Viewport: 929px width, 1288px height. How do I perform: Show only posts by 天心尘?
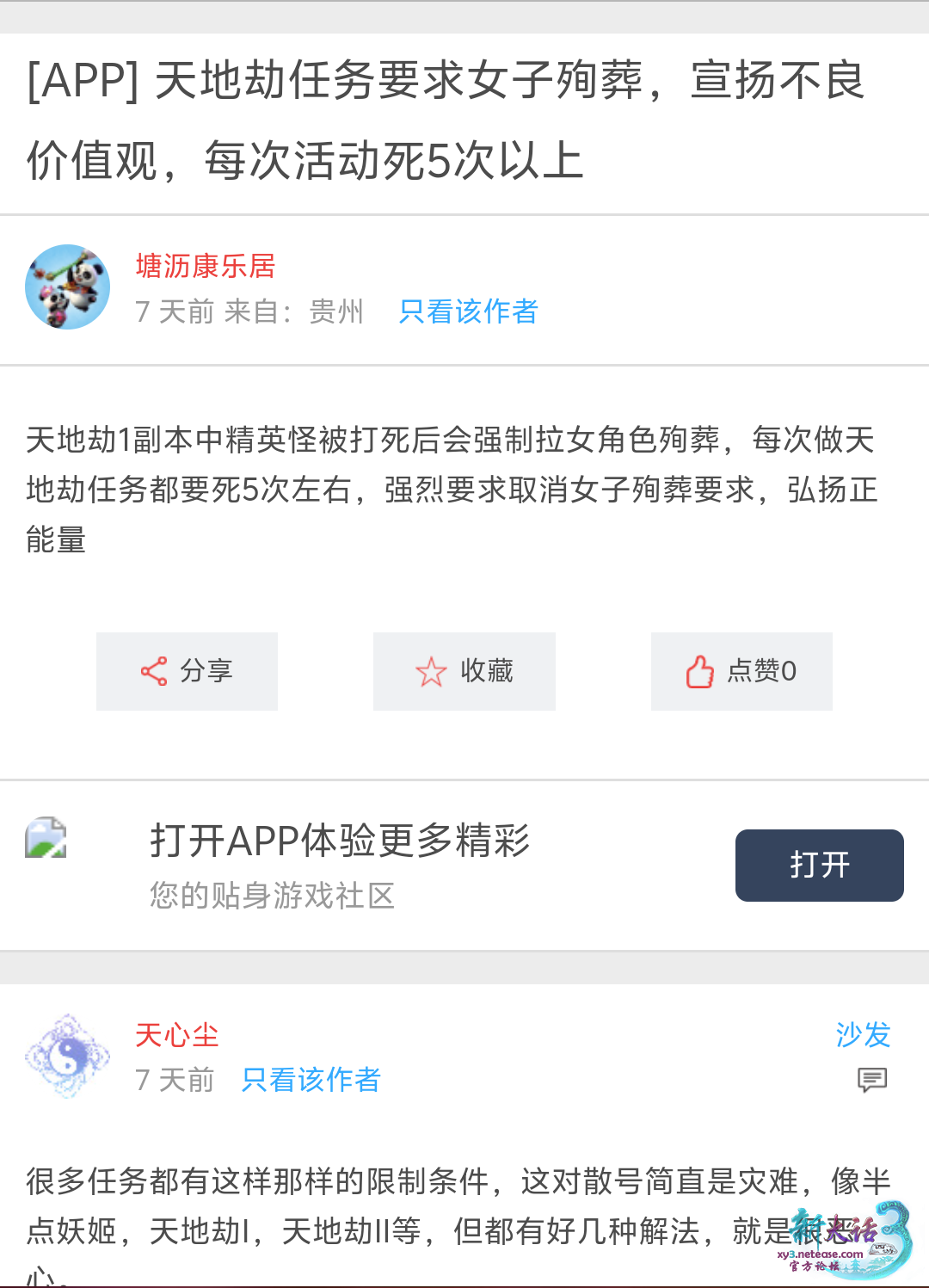[x=311, y=1079]
